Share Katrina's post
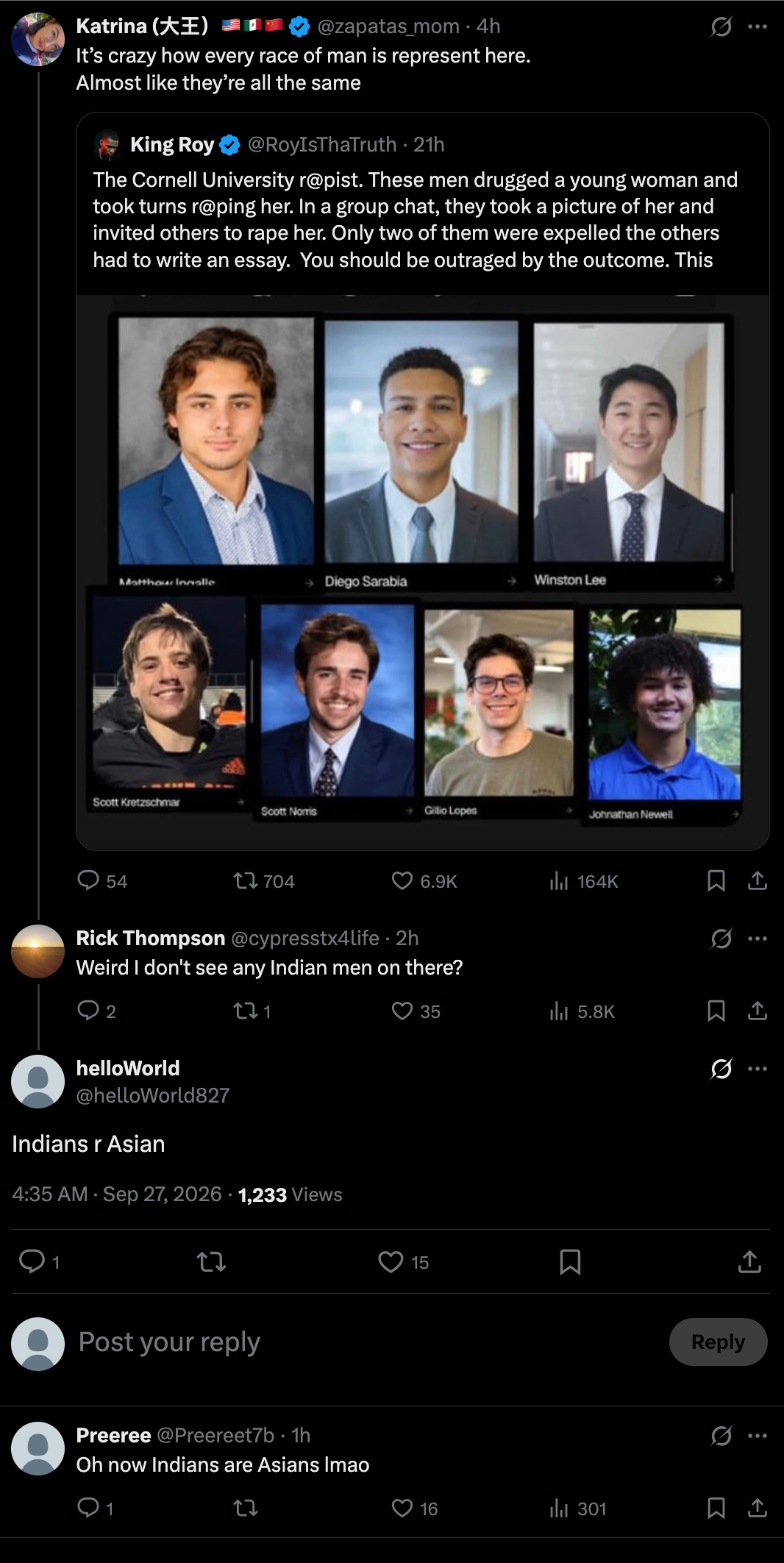This screenshot has width=784, height=1563. pos(758,880)
